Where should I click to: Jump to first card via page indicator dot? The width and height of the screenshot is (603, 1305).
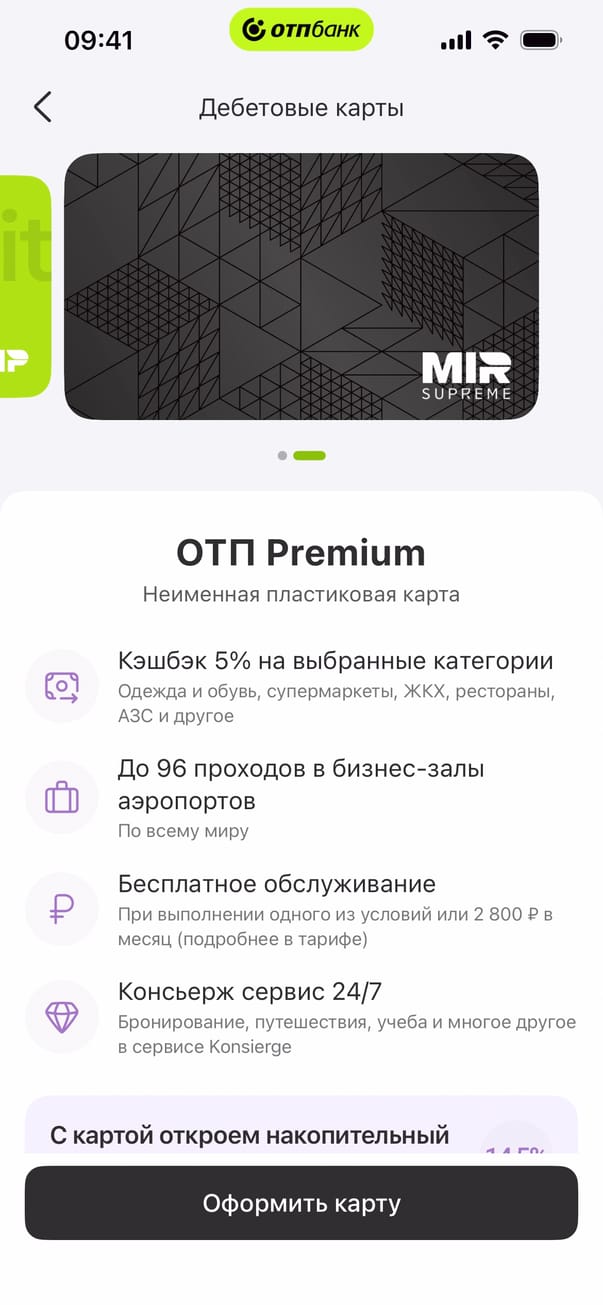pyautogui.click(x=282, y=456)
